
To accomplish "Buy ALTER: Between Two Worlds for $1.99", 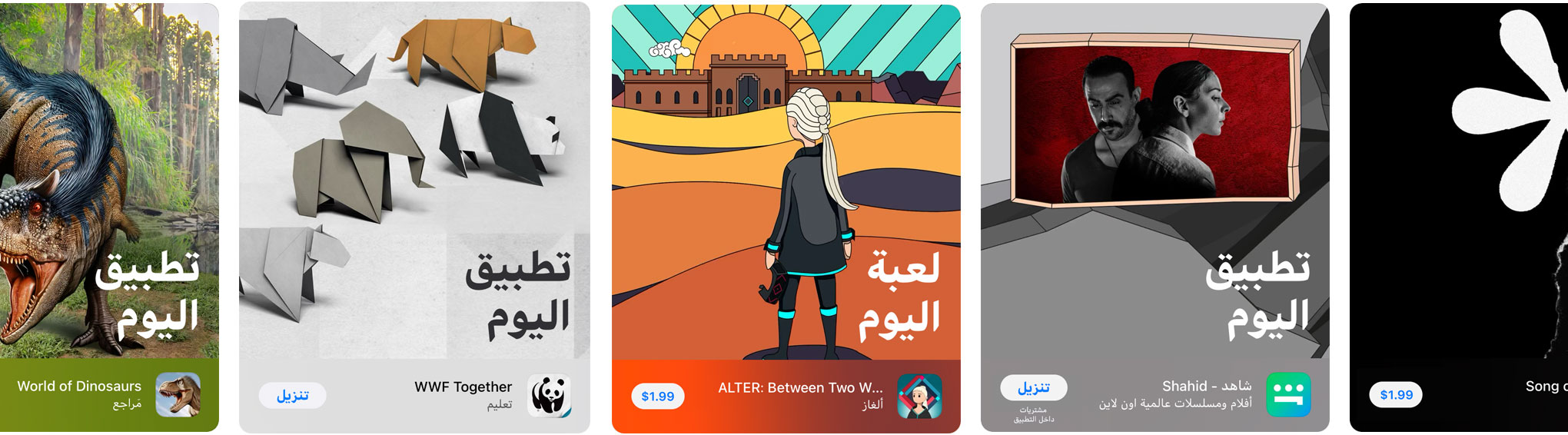I will 657,397.
